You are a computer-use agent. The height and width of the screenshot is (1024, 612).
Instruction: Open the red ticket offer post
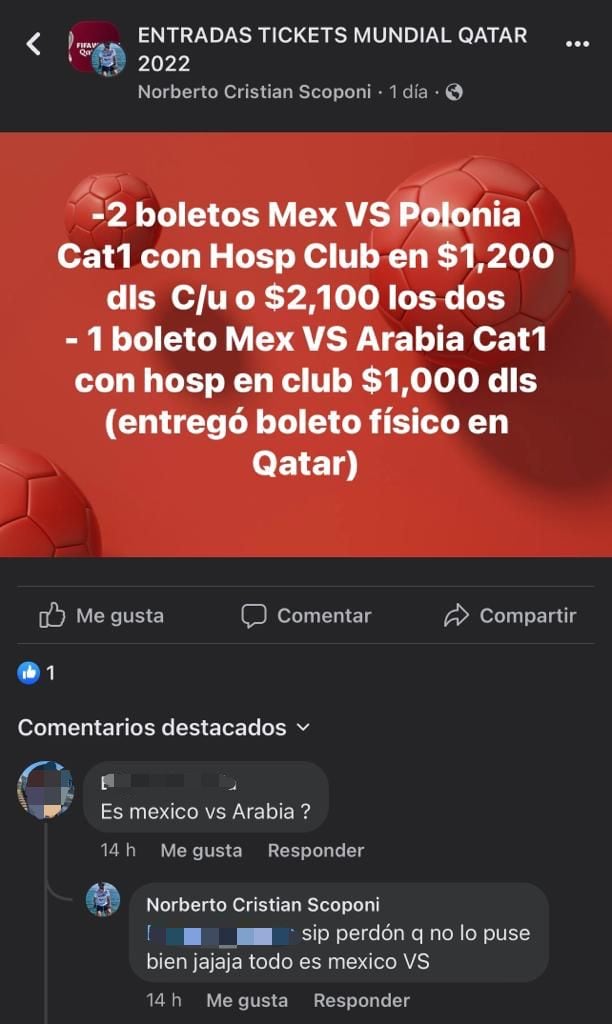[x=306, y=344]
